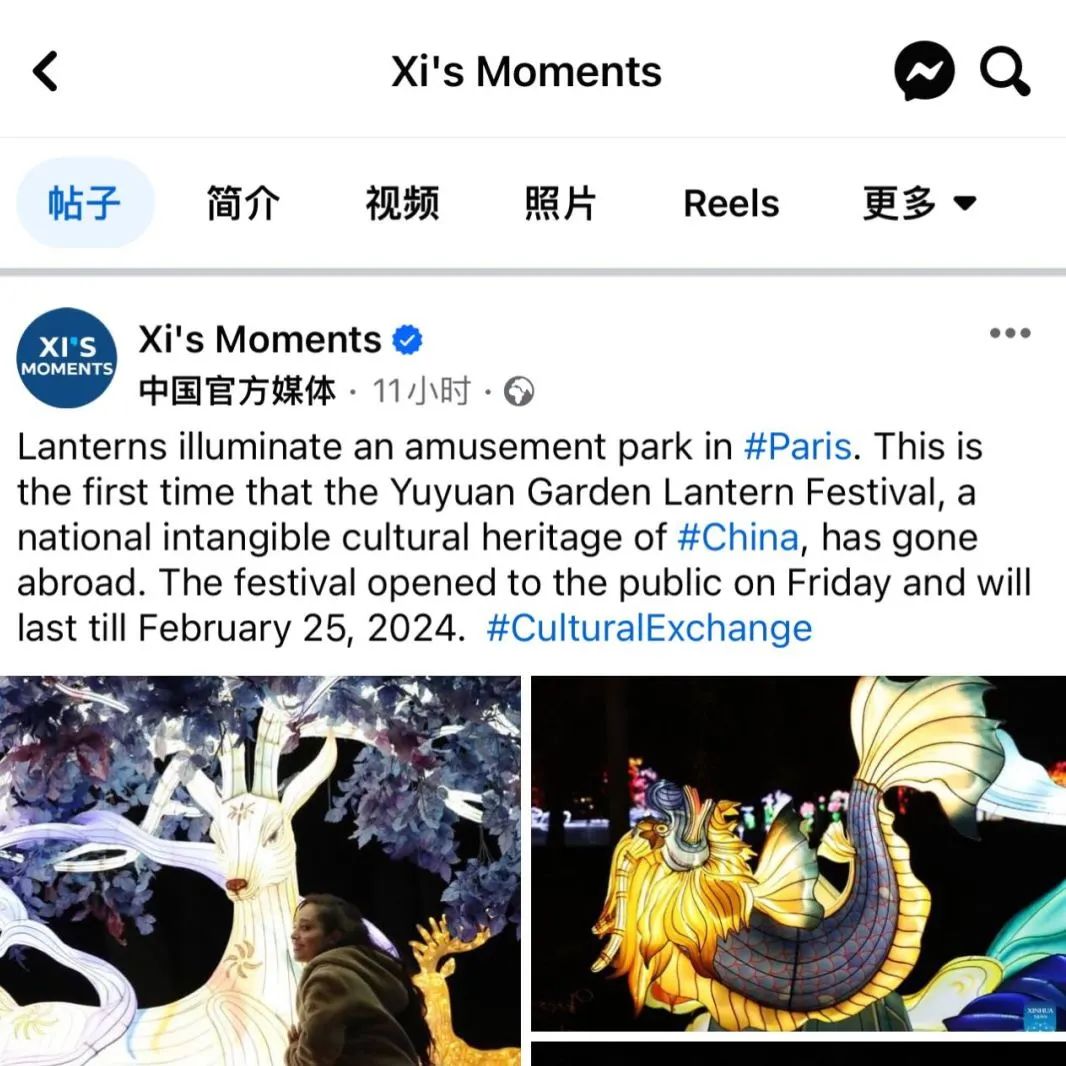
Task: Tap the #CulturalExchange hashtag
Action: pos(649,628)
